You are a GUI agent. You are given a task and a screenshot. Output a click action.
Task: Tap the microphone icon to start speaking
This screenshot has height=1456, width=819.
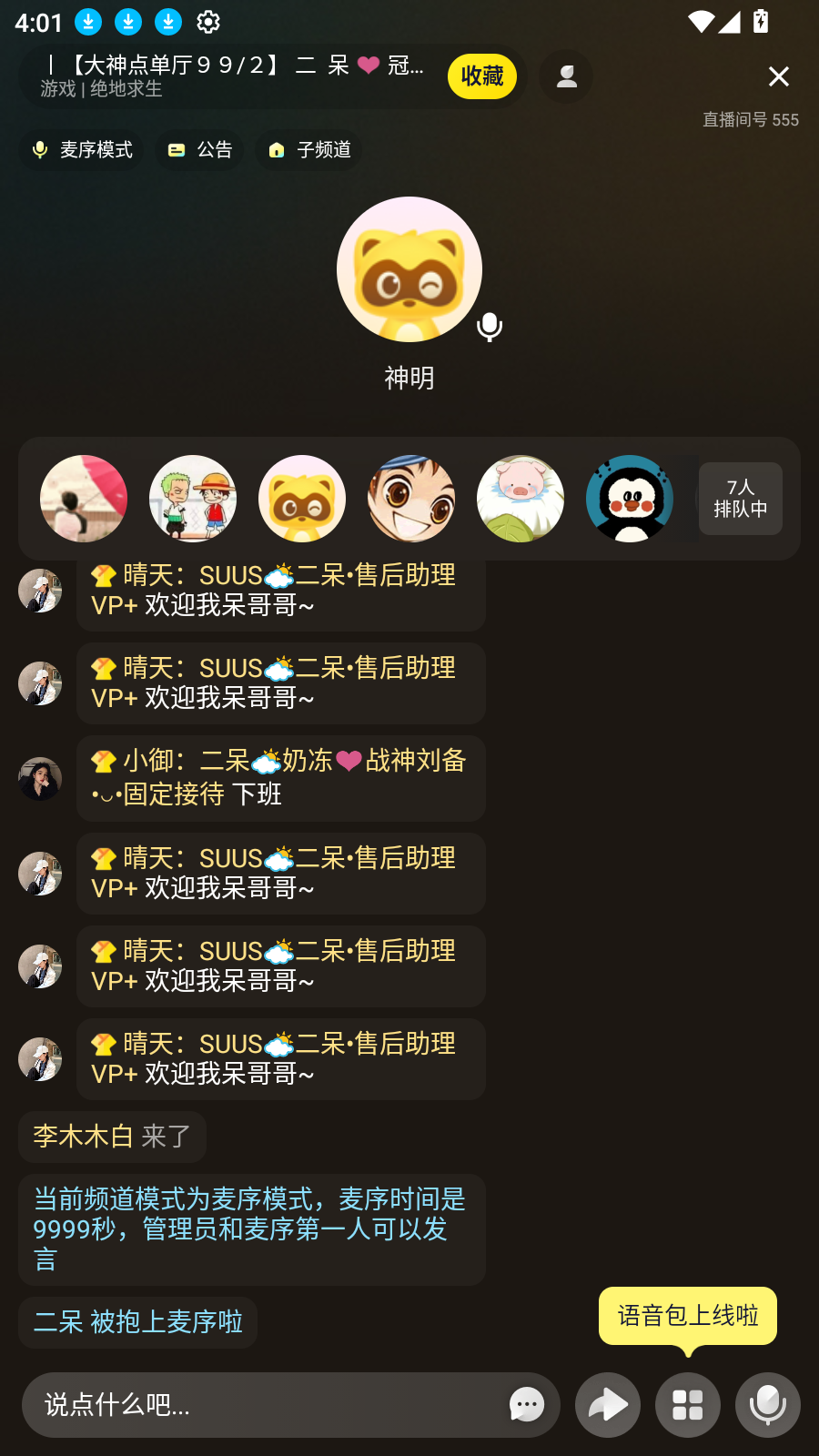tap(768, 1405)
